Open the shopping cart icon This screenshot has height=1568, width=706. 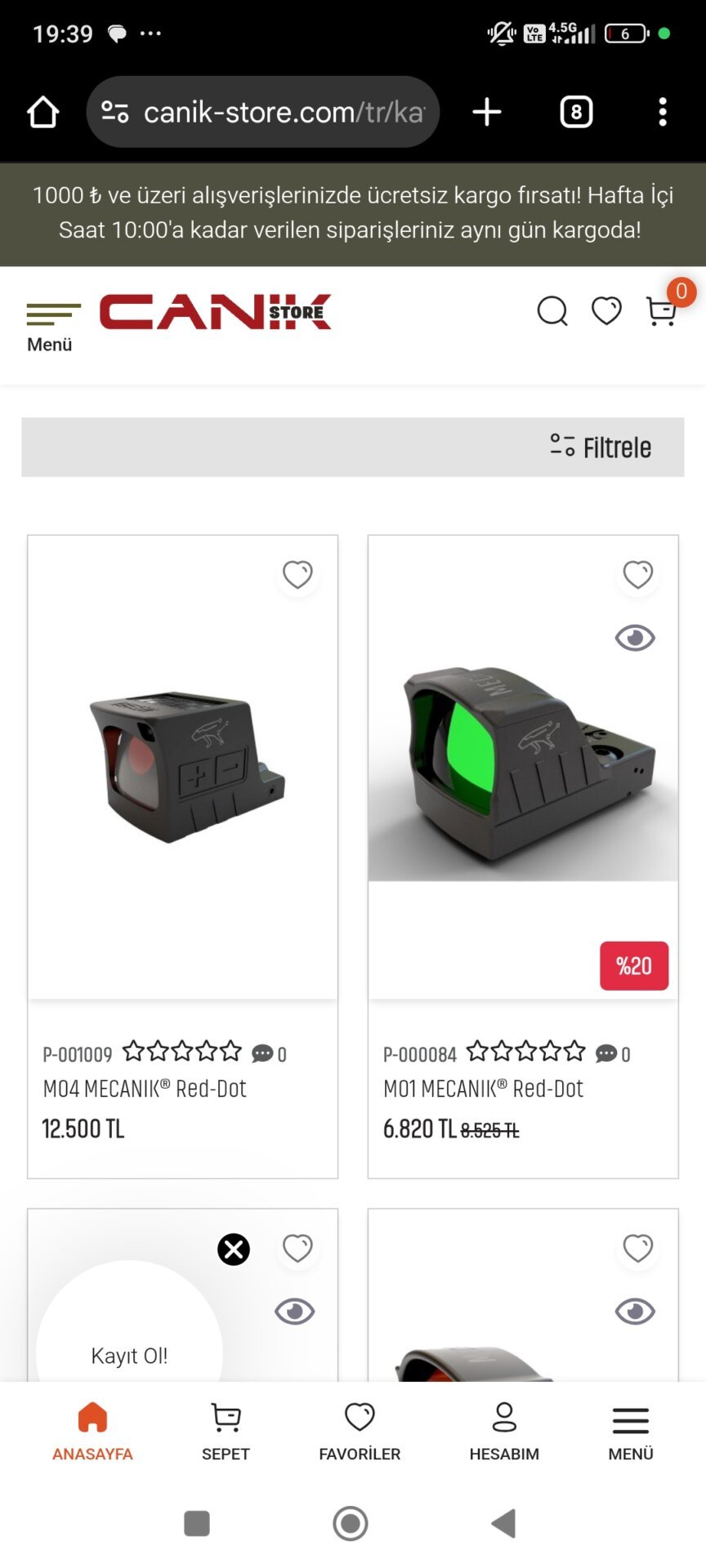[661, 311]
